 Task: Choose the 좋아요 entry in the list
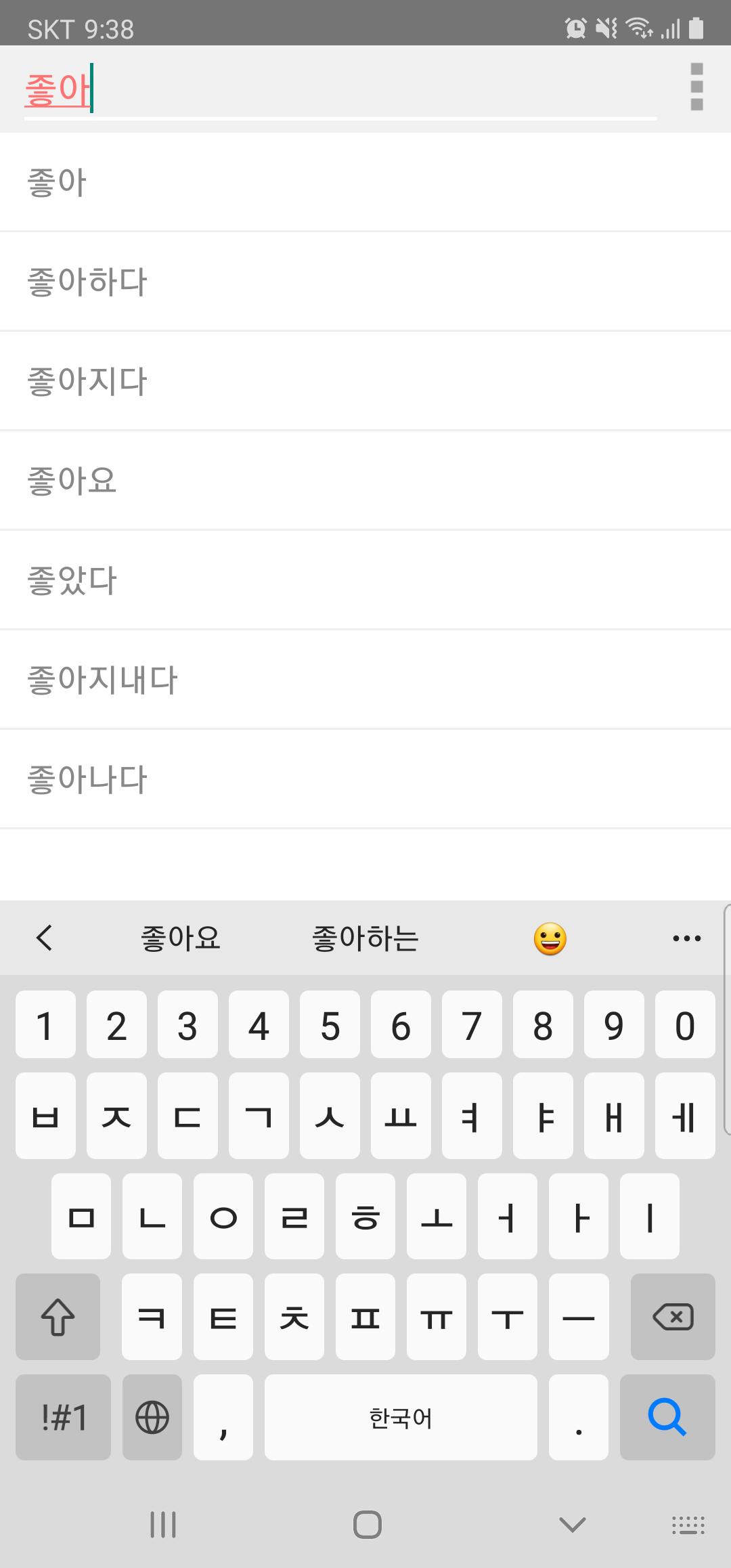365,481
